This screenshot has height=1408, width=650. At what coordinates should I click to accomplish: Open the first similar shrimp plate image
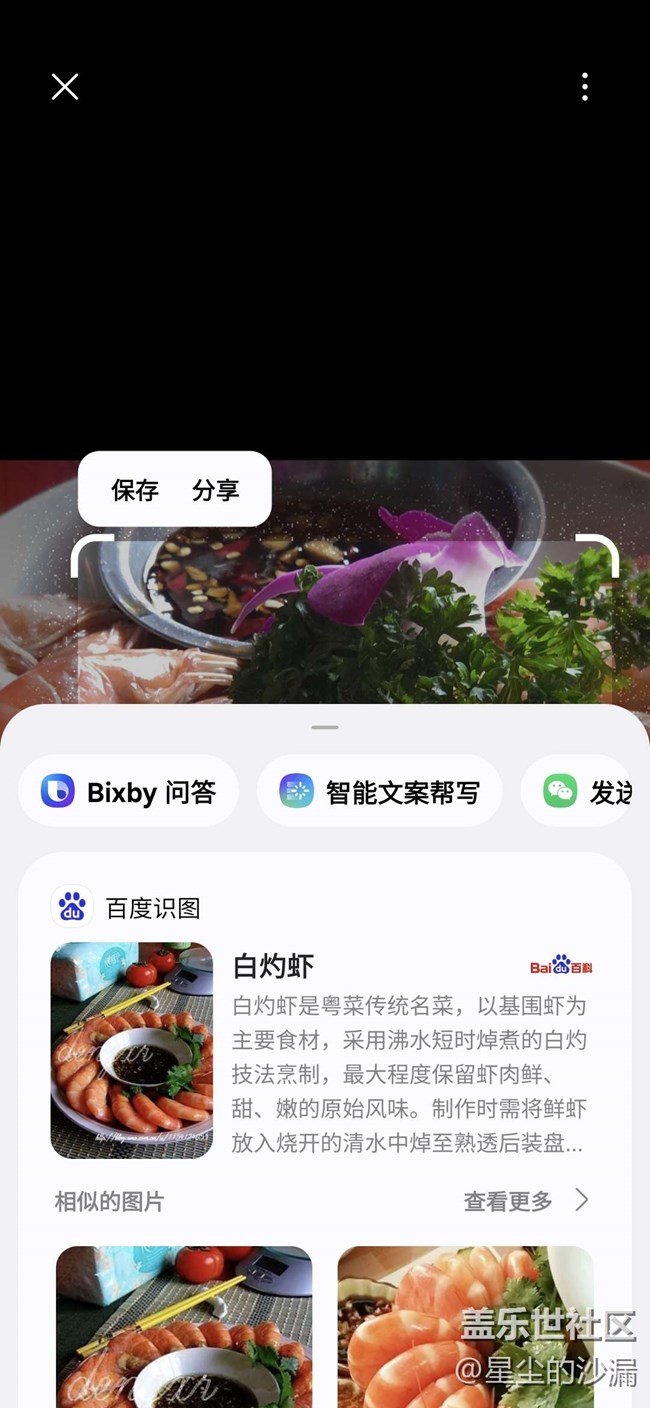click(x=184, y=1325)
